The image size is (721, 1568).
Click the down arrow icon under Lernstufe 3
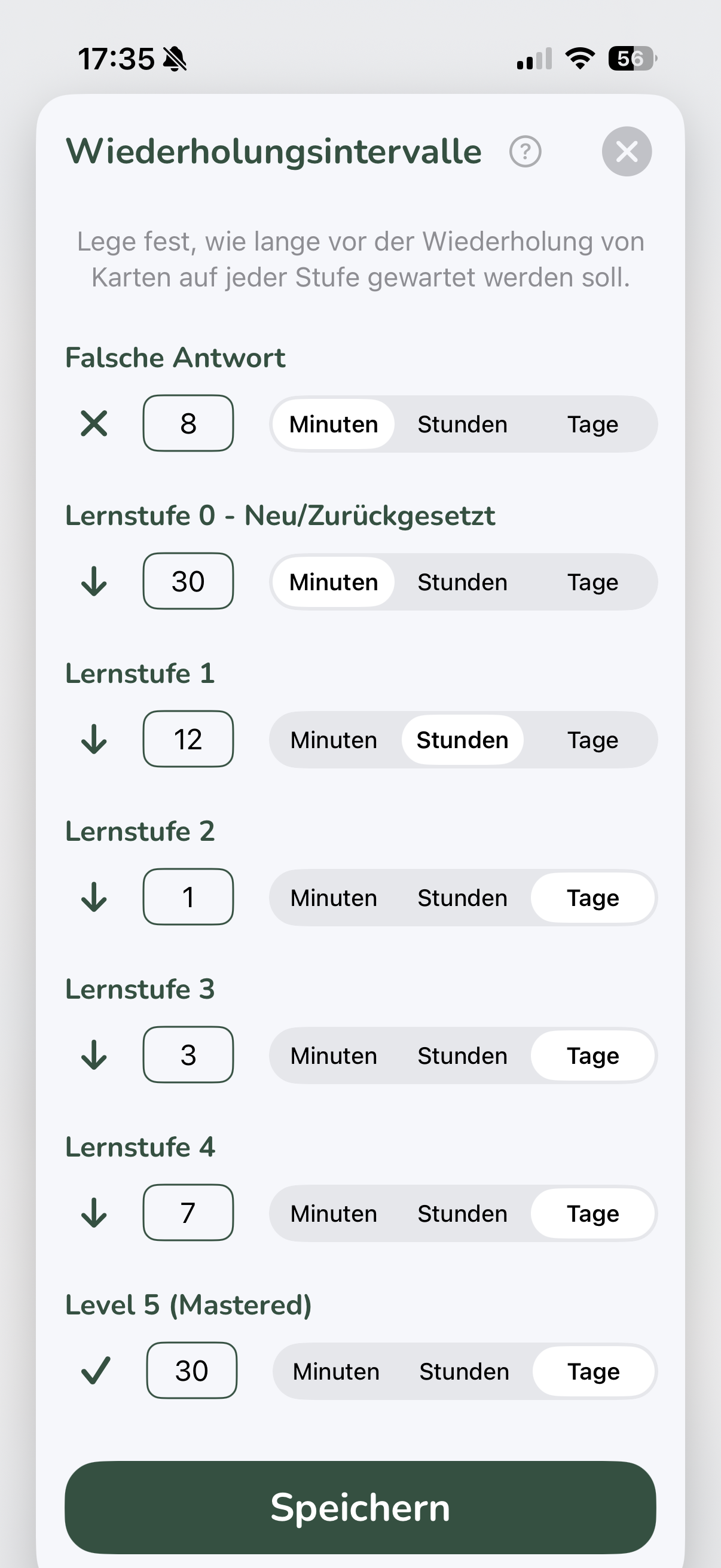94,1055
